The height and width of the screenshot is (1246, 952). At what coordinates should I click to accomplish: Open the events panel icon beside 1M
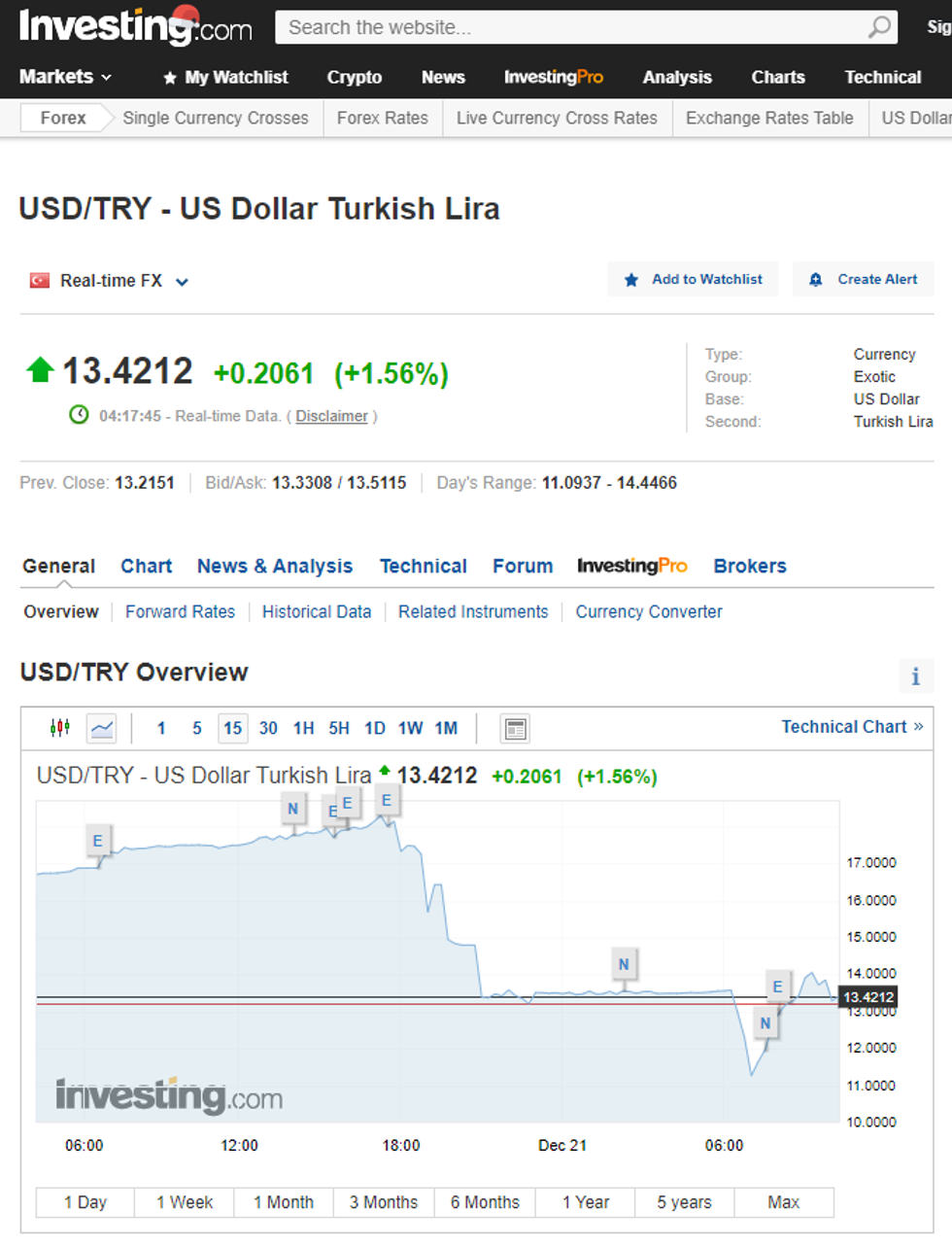pos(515,728)
